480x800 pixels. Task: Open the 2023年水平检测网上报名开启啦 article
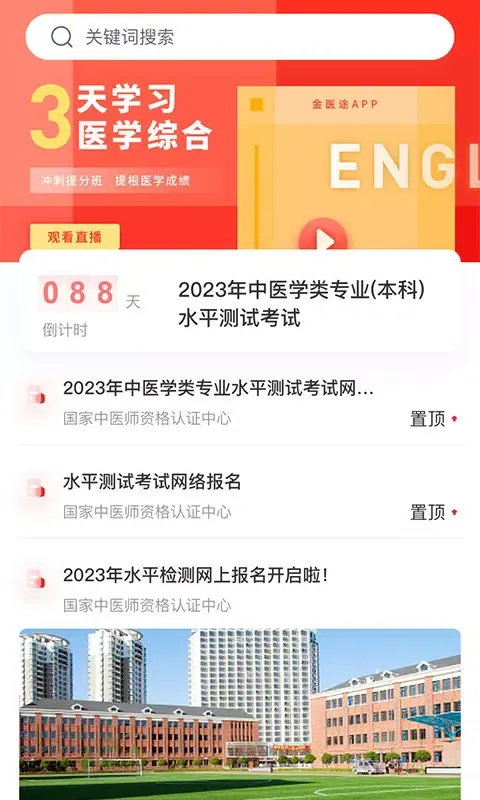click(x=240, y=589)
